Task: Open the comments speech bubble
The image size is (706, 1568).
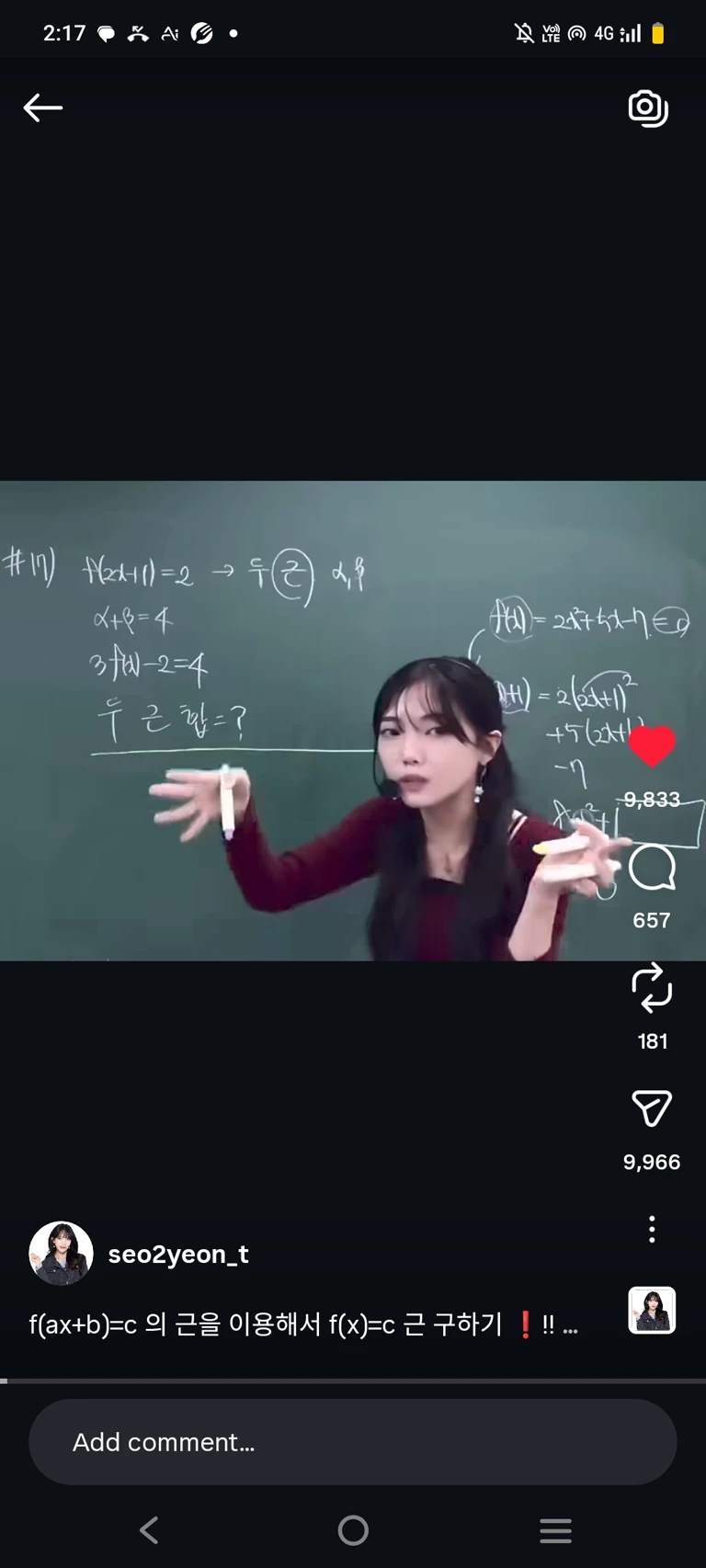Action: 652,867
